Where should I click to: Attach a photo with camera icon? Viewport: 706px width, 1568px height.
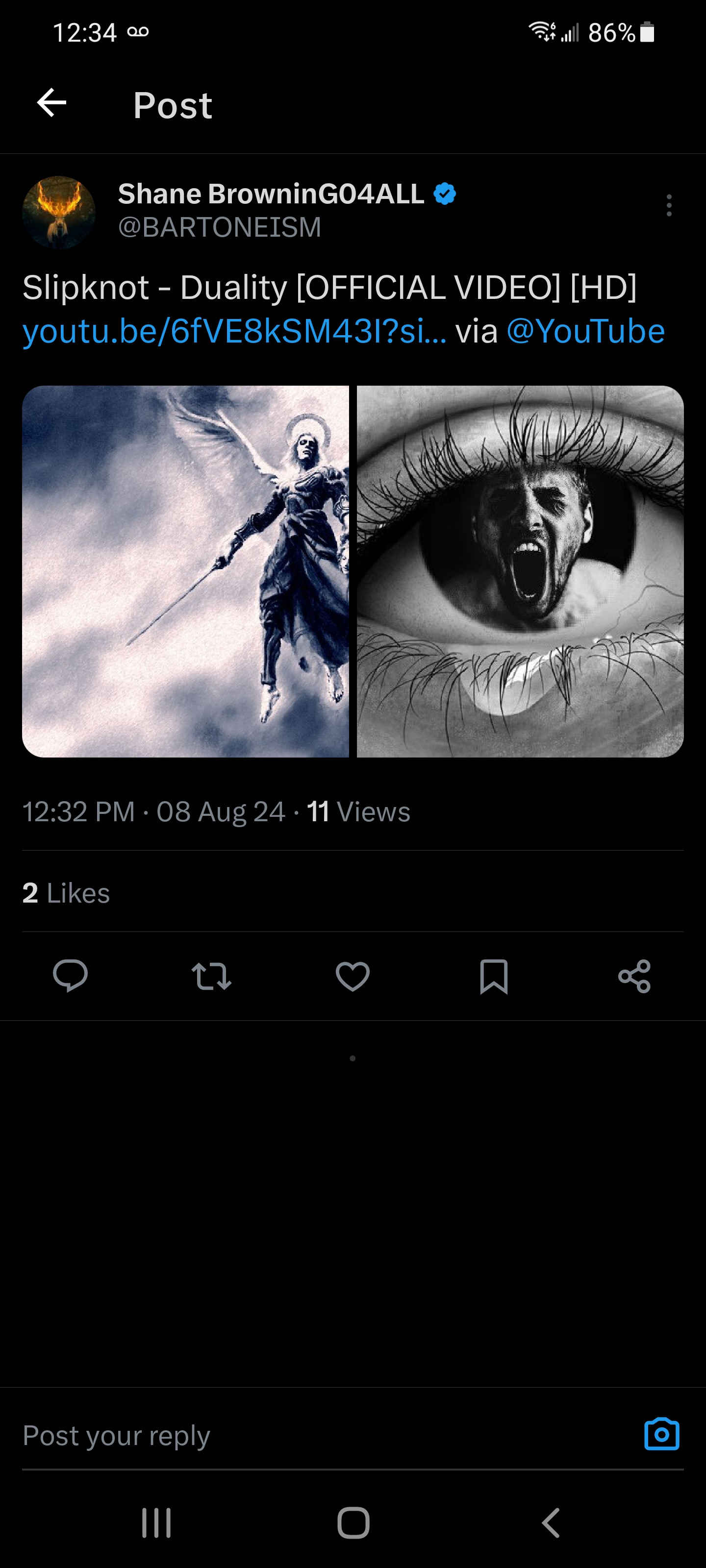pos(661,1435)
